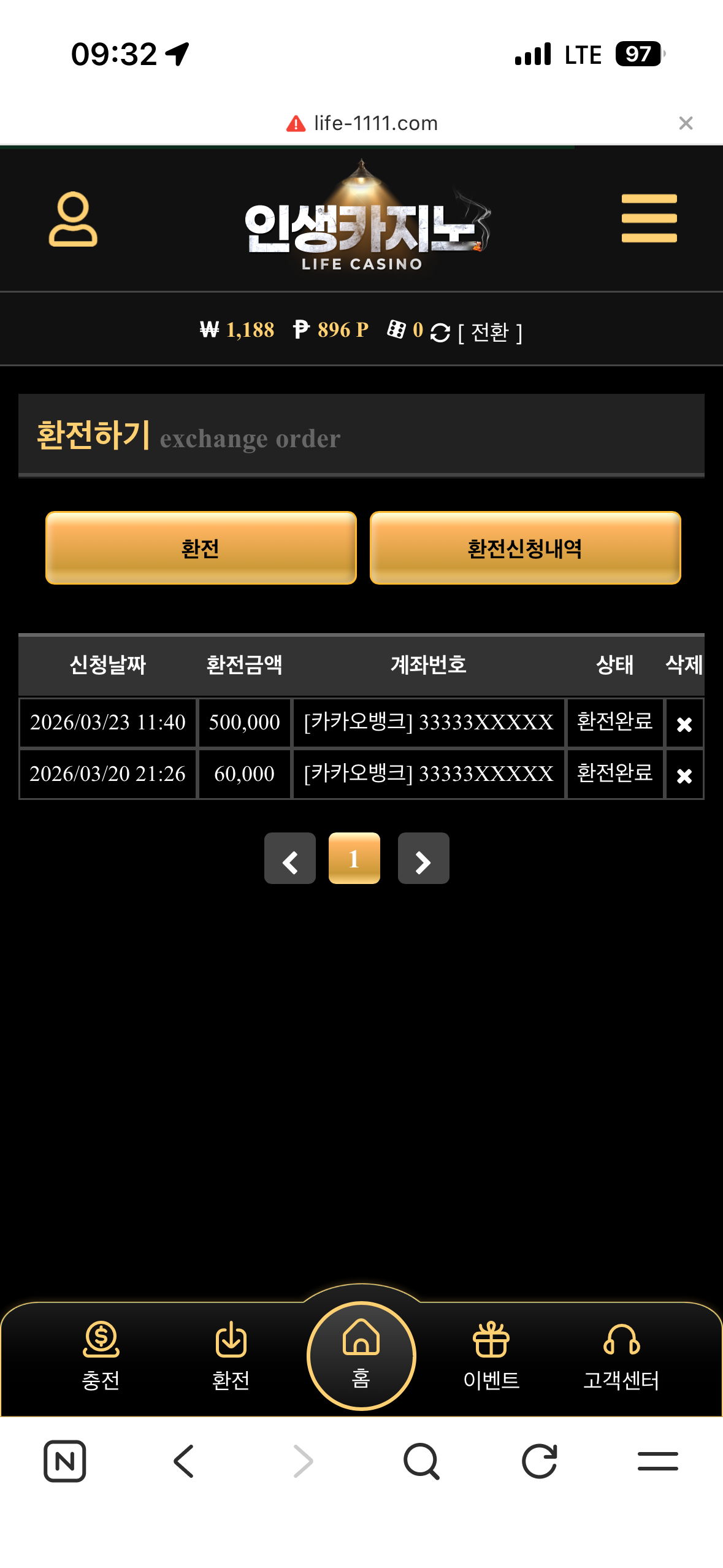Select the 환전 exchange button

[x=201, y=548]
